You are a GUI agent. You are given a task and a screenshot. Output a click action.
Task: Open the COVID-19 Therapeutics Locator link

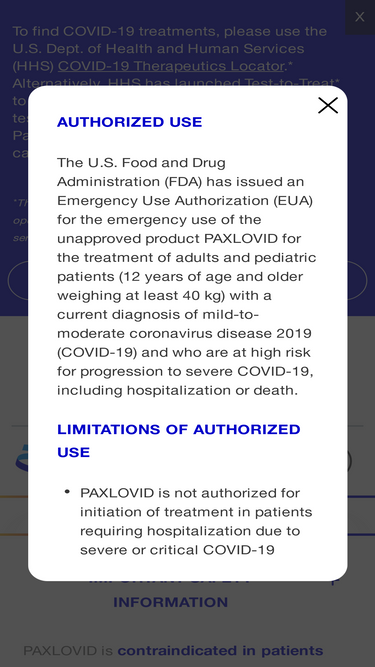click(x=171, y=66)
